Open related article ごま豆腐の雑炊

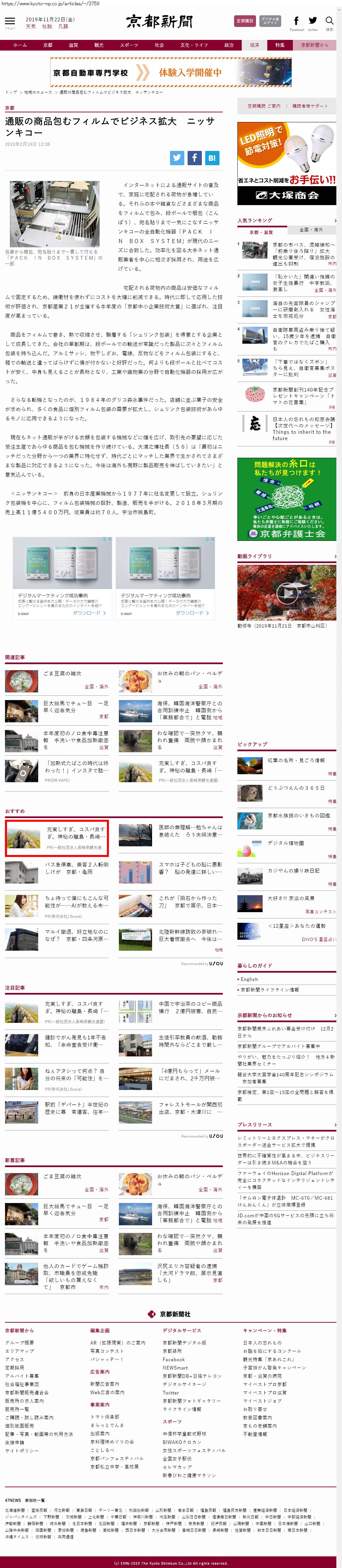point(62,674)
